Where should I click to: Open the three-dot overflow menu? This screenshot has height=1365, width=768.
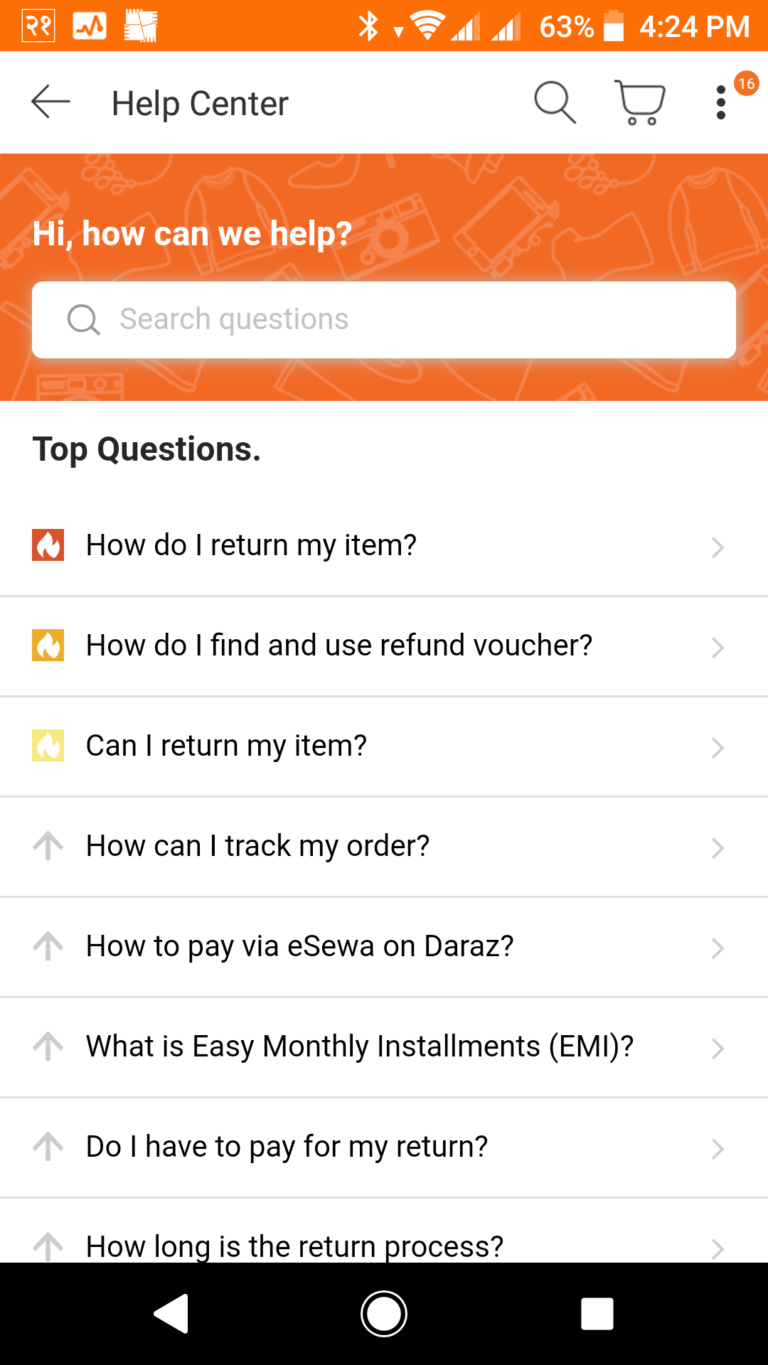721,102
